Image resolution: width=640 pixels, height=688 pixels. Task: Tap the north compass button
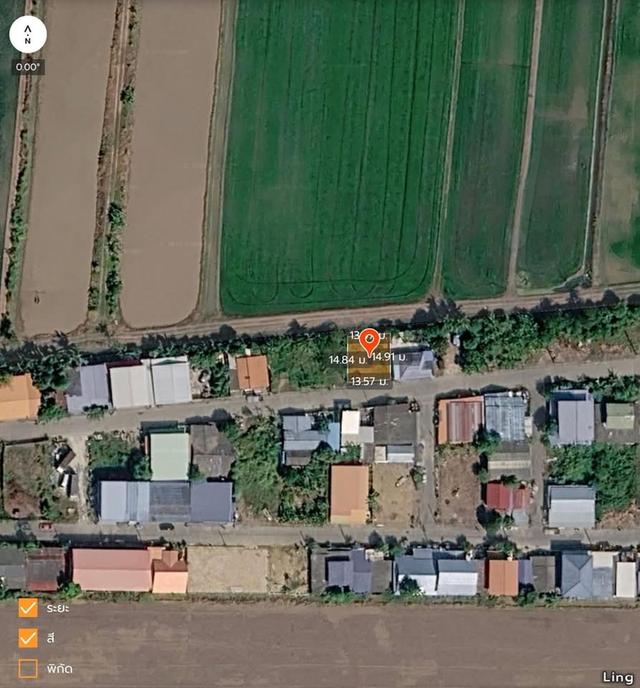[x=28, y=35]
